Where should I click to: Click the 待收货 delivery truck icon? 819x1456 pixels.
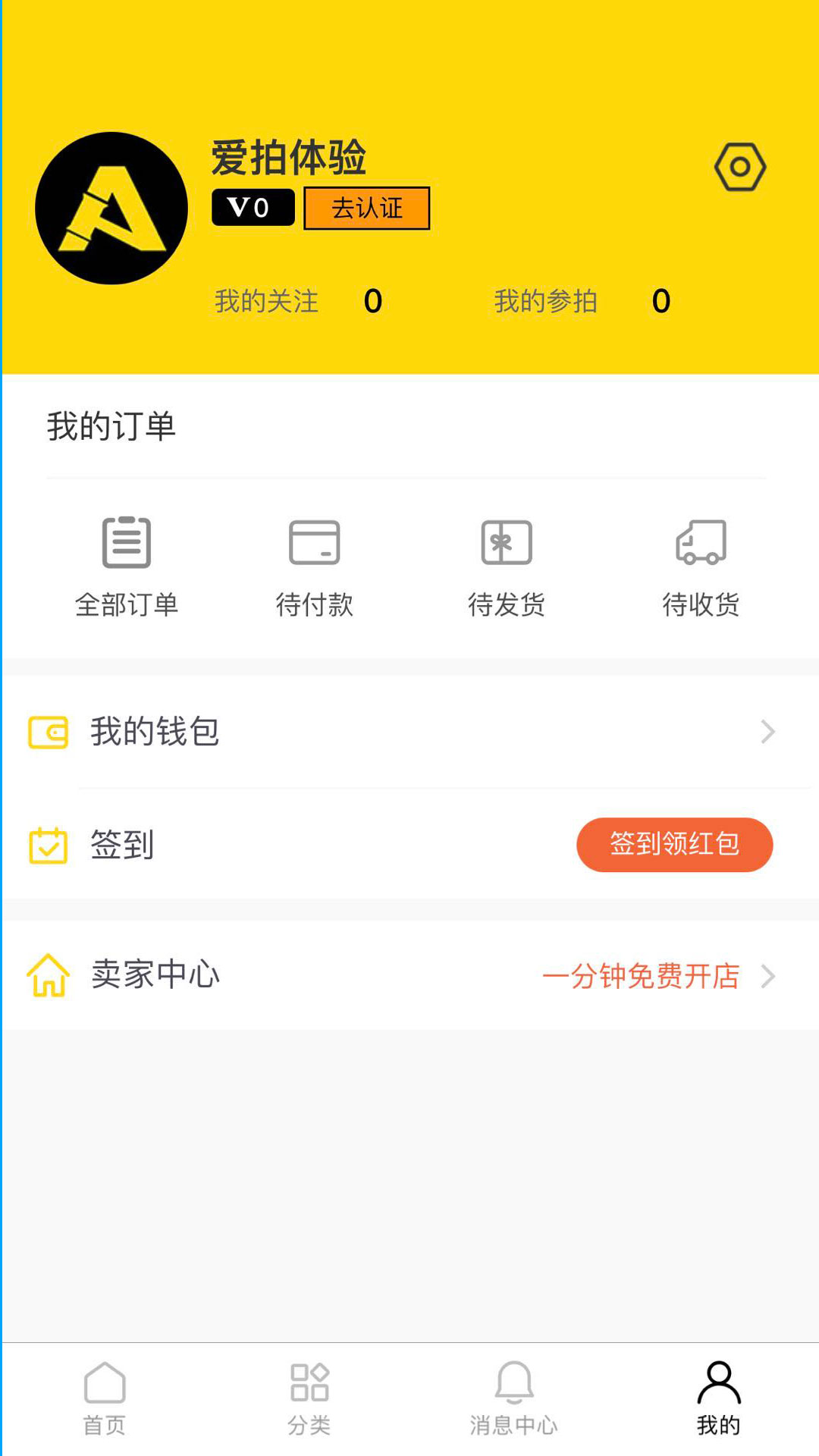(x=698, y=544)
